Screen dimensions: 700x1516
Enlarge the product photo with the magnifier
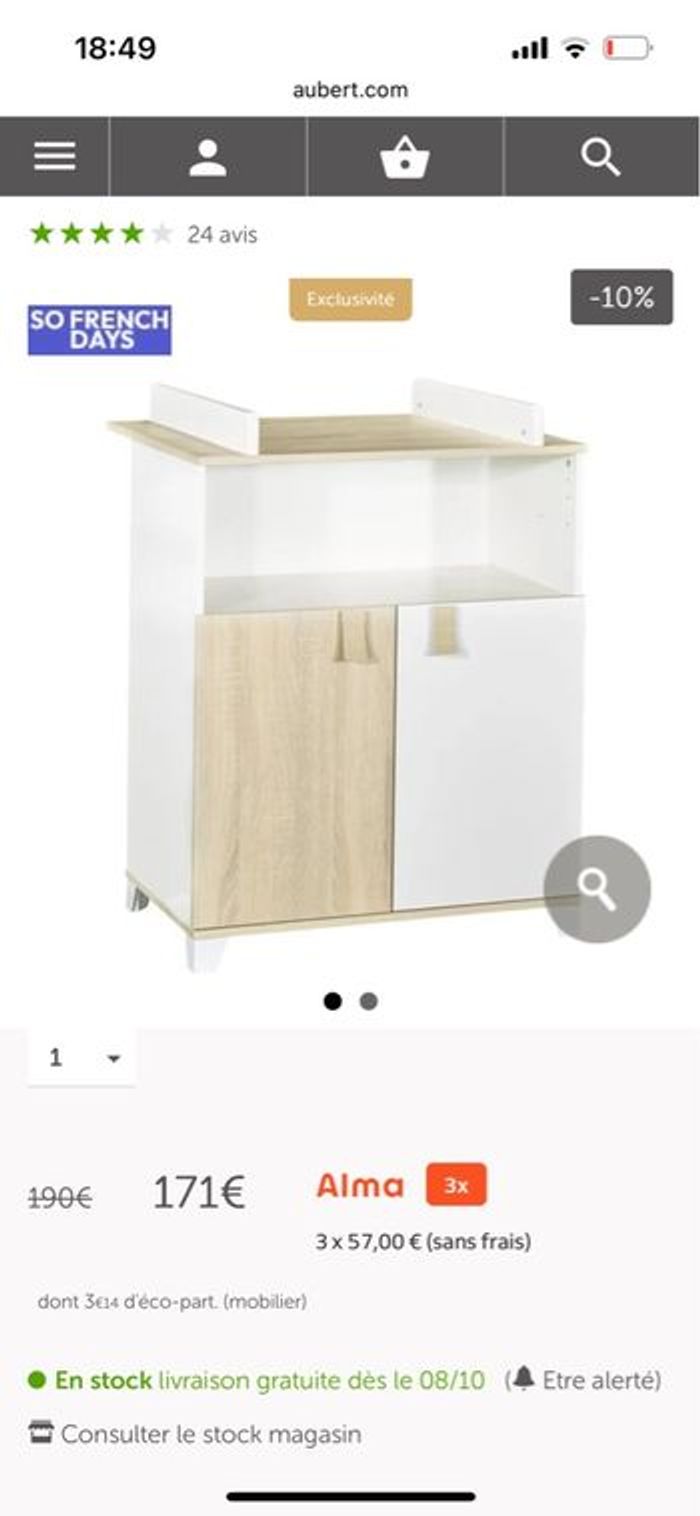click(x=597, y=889)
